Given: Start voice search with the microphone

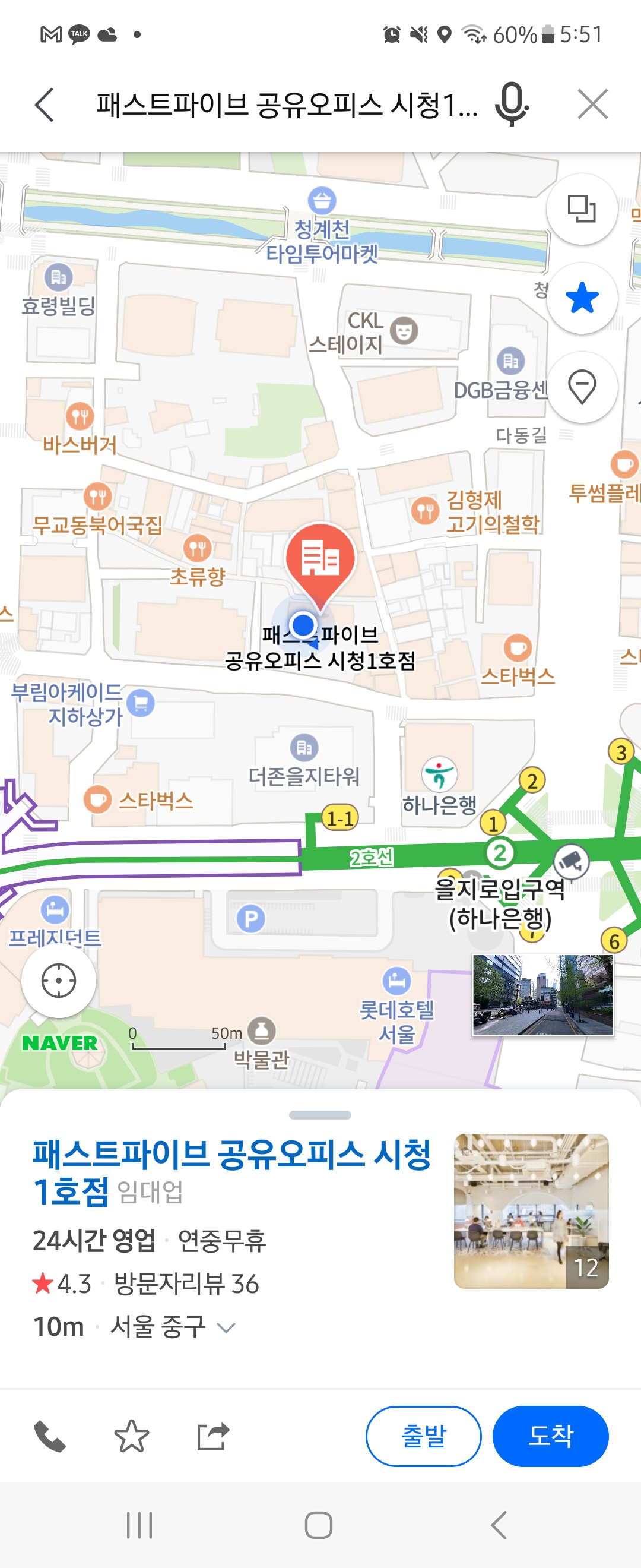Looking at the screenshot, I should click(x=511, y=104).
